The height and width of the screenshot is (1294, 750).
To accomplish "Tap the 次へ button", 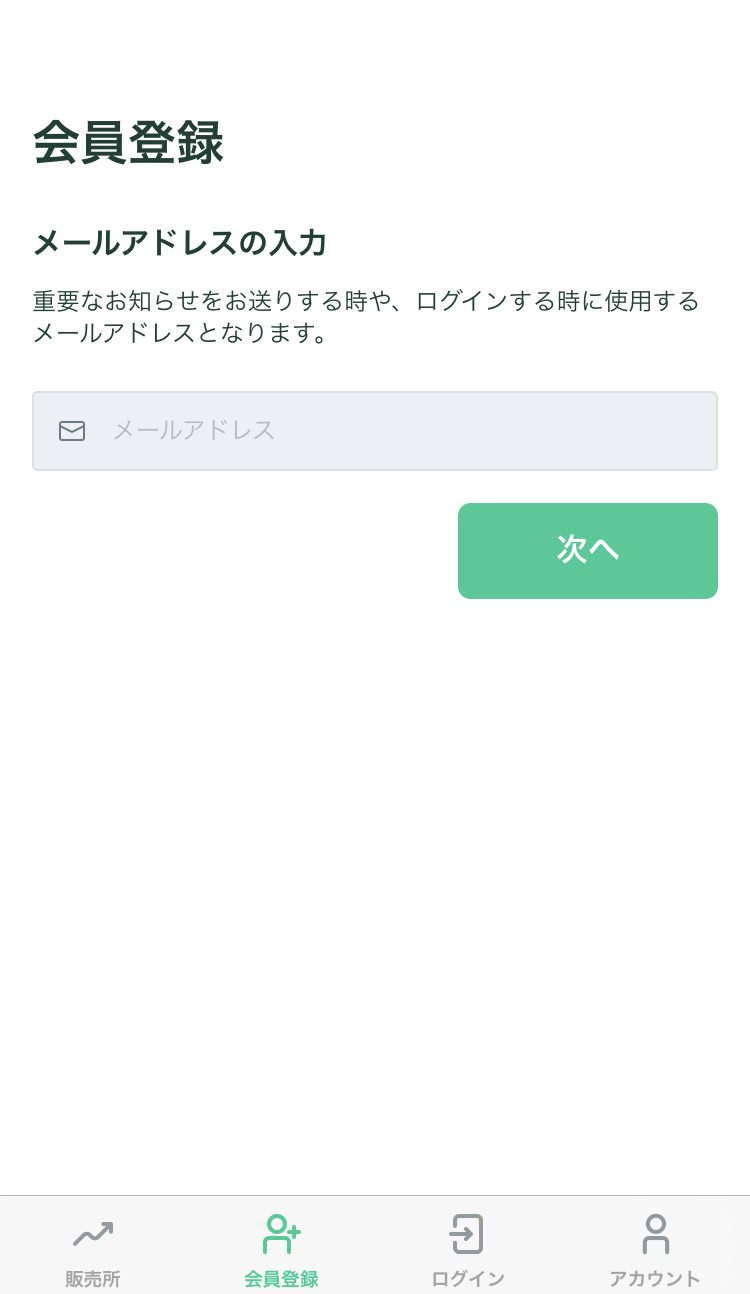I will coord(588,551).
